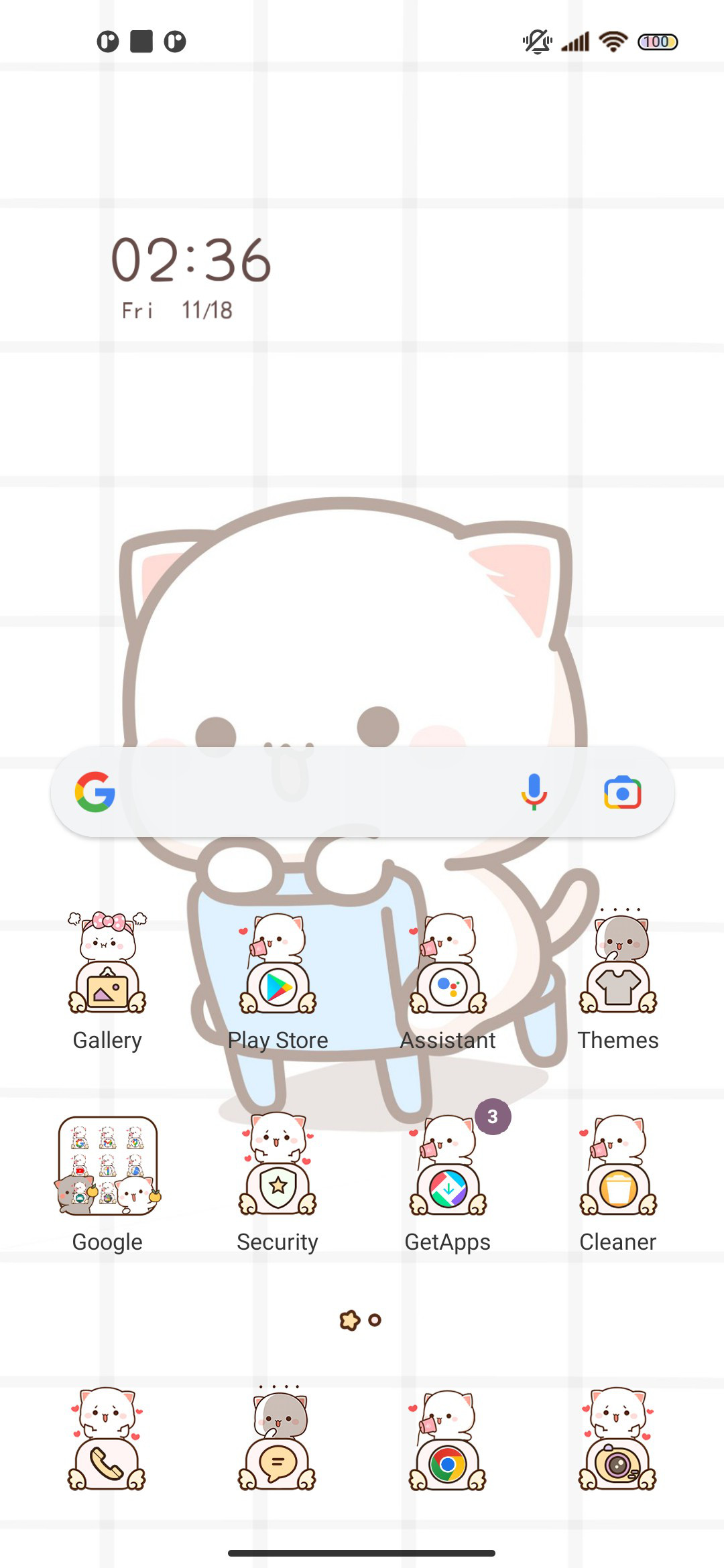Tap the clock and date widget

pos(191,277)
